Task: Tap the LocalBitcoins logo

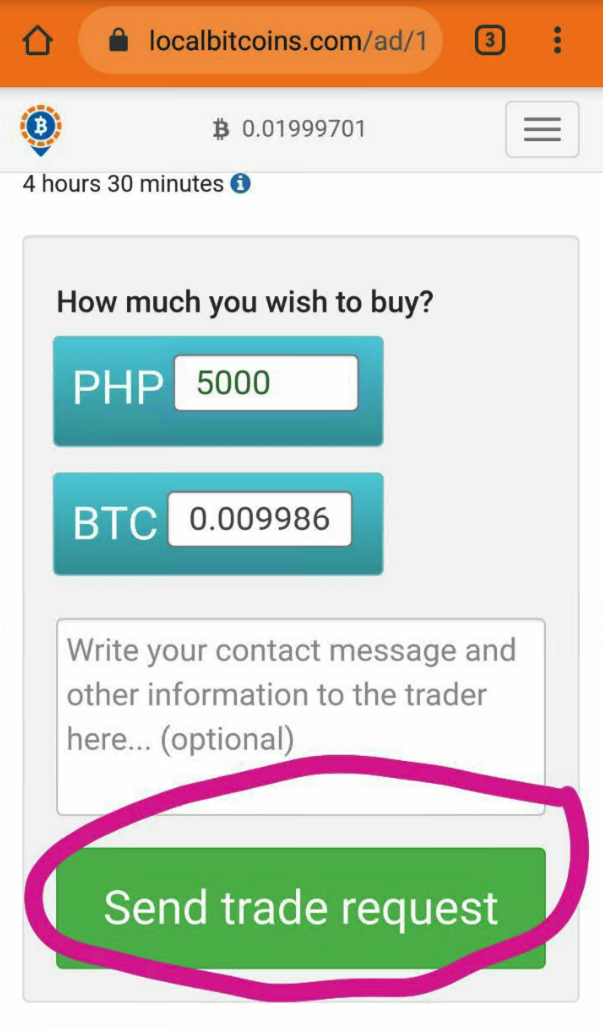Action: (41, 129)
